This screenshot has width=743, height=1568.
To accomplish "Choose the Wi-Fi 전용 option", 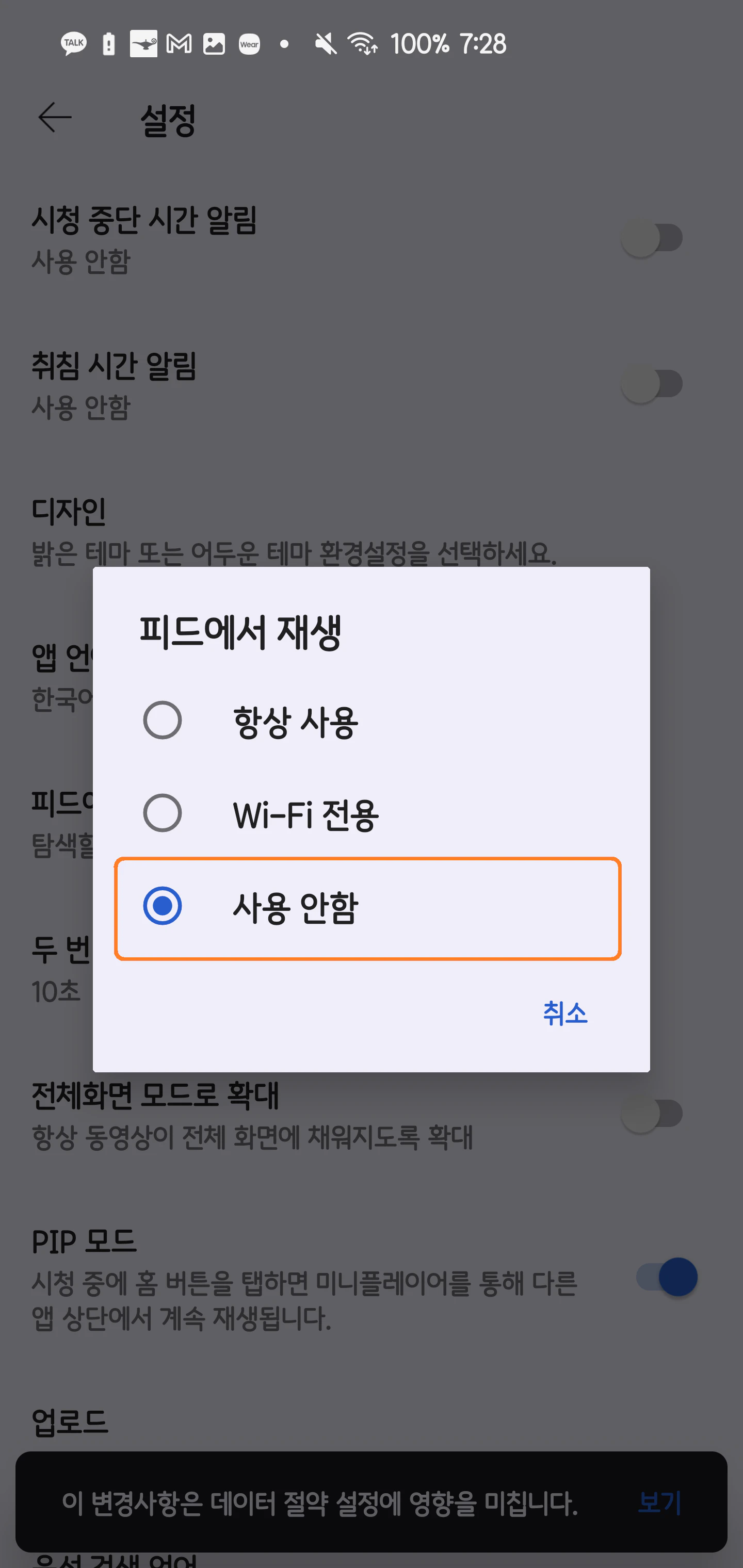I will pos(162,814).
